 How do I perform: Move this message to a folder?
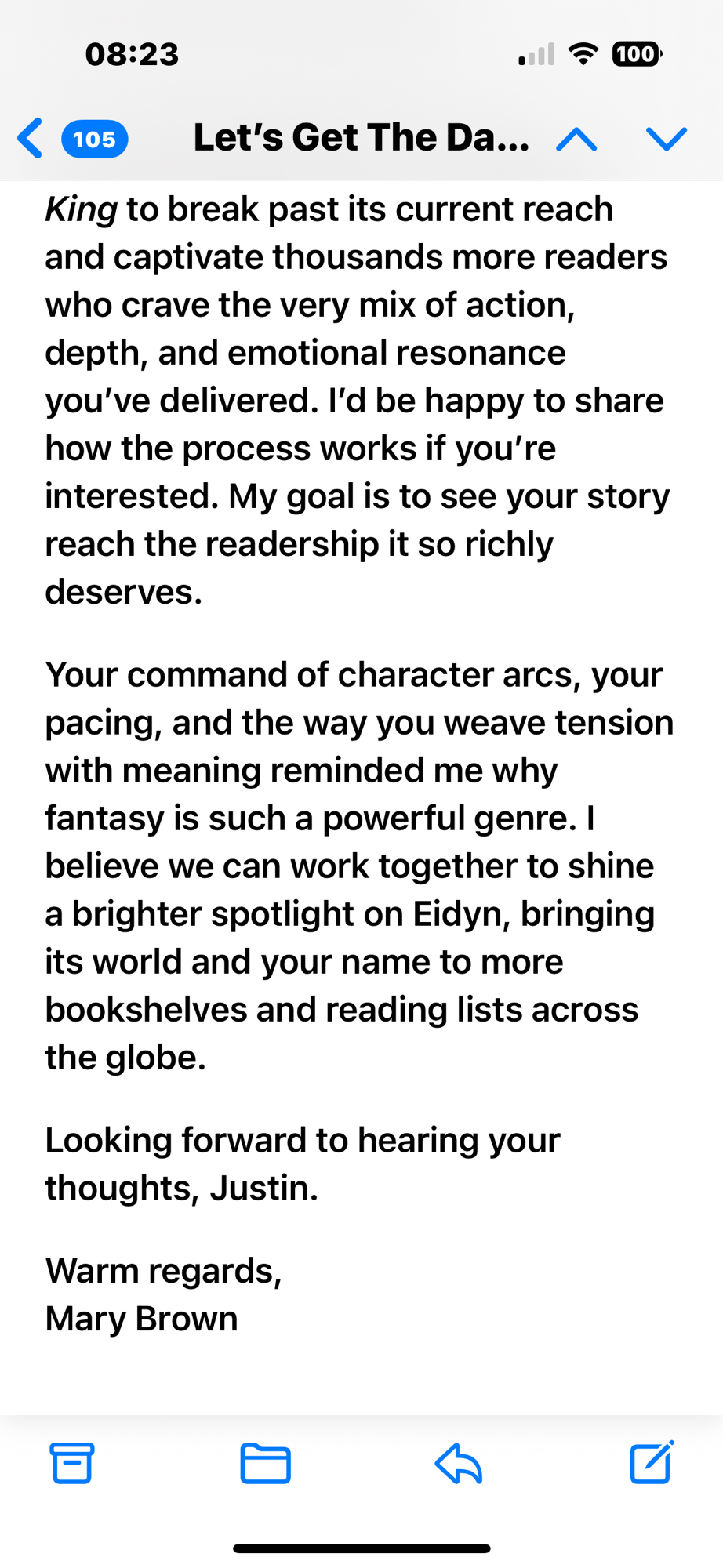pyautogui.click(x=265, y=1463)
